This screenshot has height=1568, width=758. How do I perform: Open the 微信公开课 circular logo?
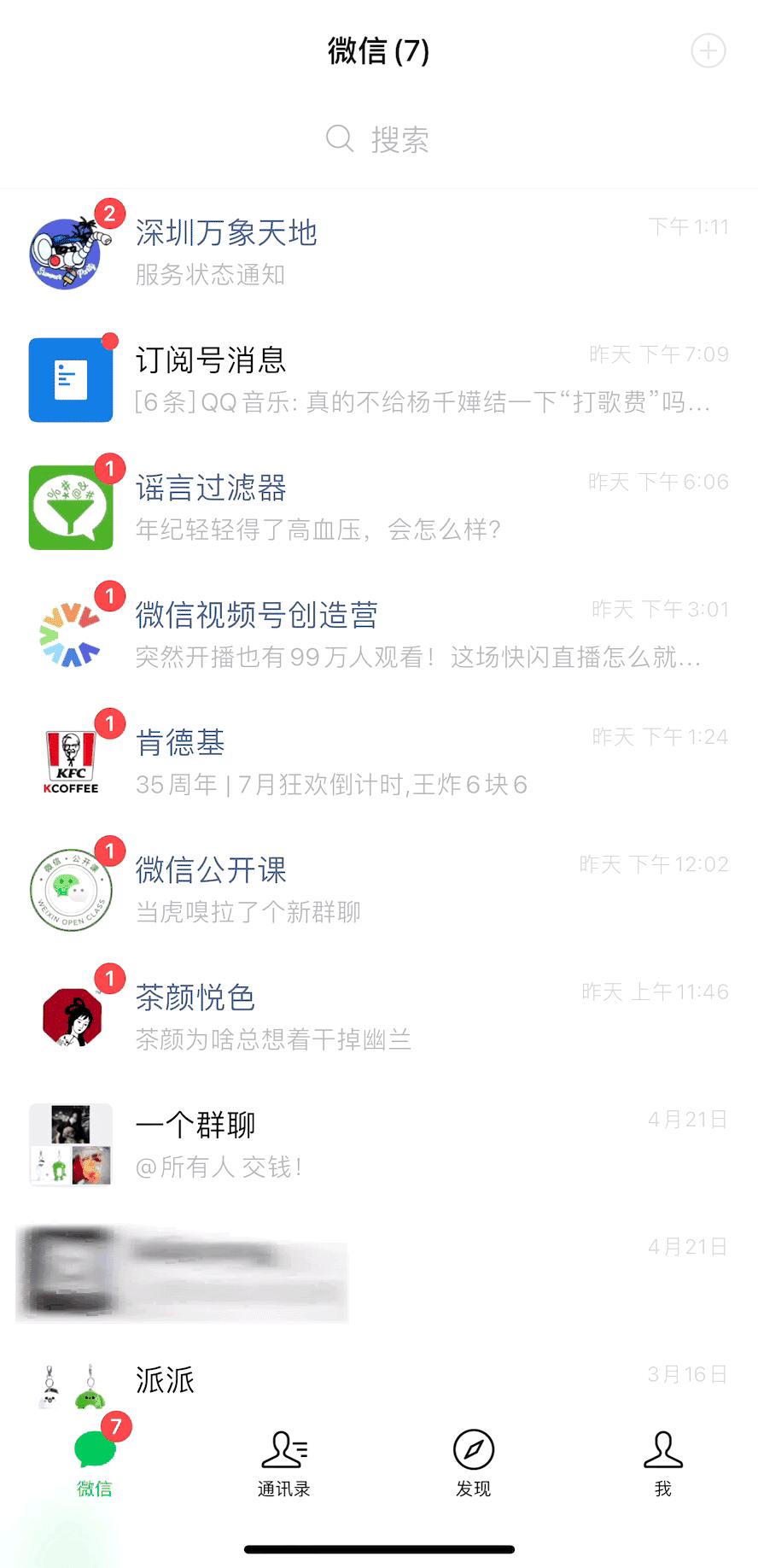[x=71, y=888]
